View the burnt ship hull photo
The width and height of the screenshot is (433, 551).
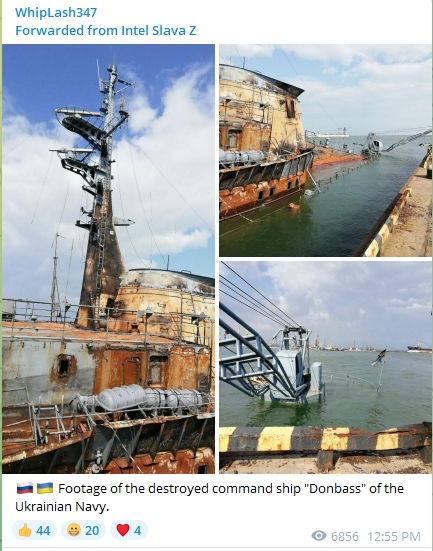325,150
